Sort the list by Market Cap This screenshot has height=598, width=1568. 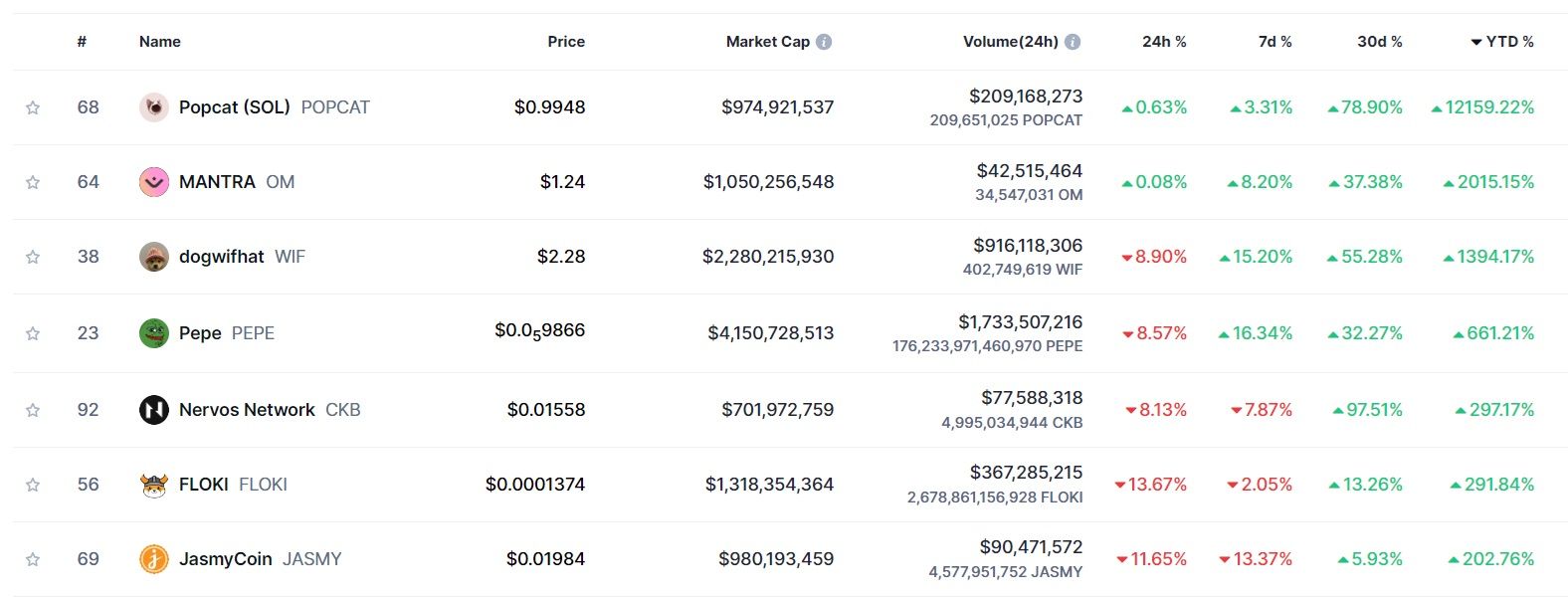coord(767,42)
